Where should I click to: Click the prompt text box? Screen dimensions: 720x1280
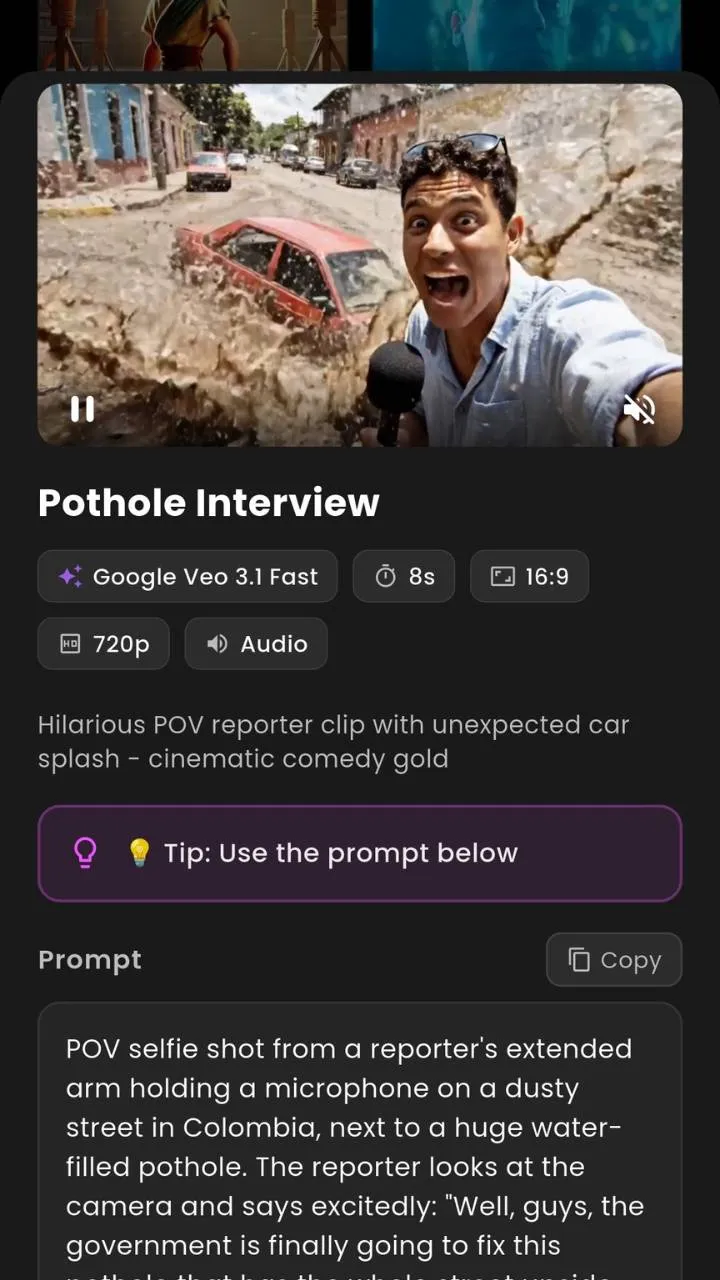coord(360,1140)
